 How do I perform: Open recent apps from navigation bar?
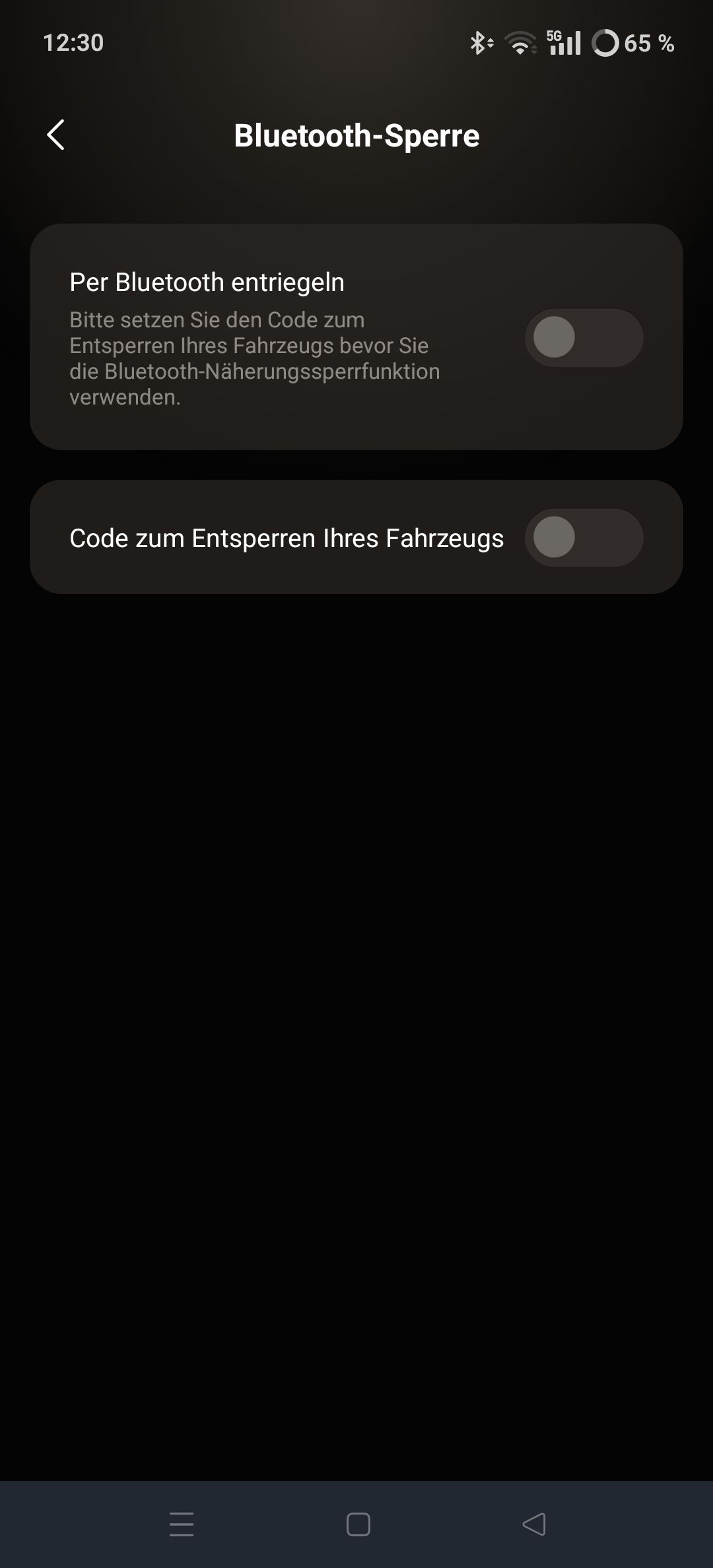(182, 1524)
